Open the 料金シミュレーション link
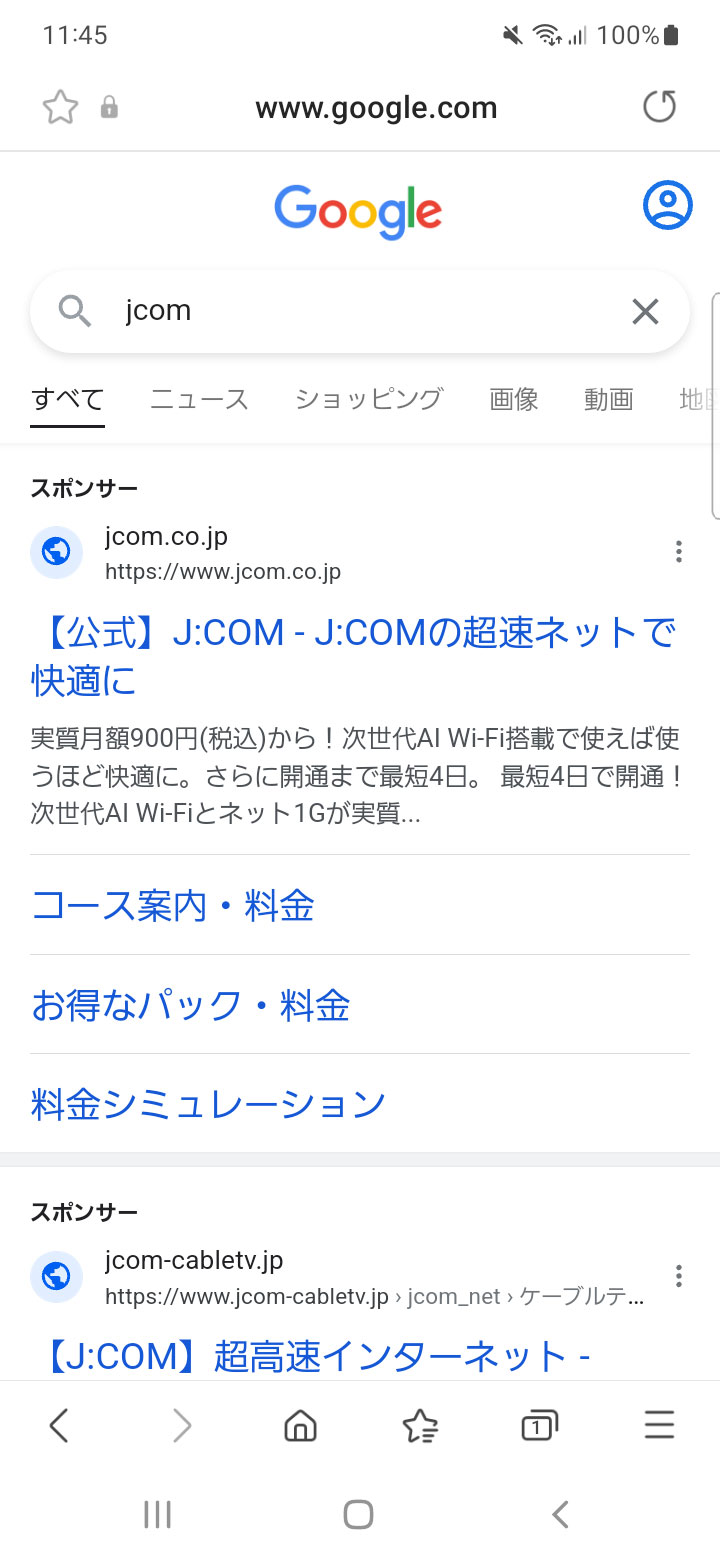This screenshot has width=720, height=1560. click(x=208, y=1104)
